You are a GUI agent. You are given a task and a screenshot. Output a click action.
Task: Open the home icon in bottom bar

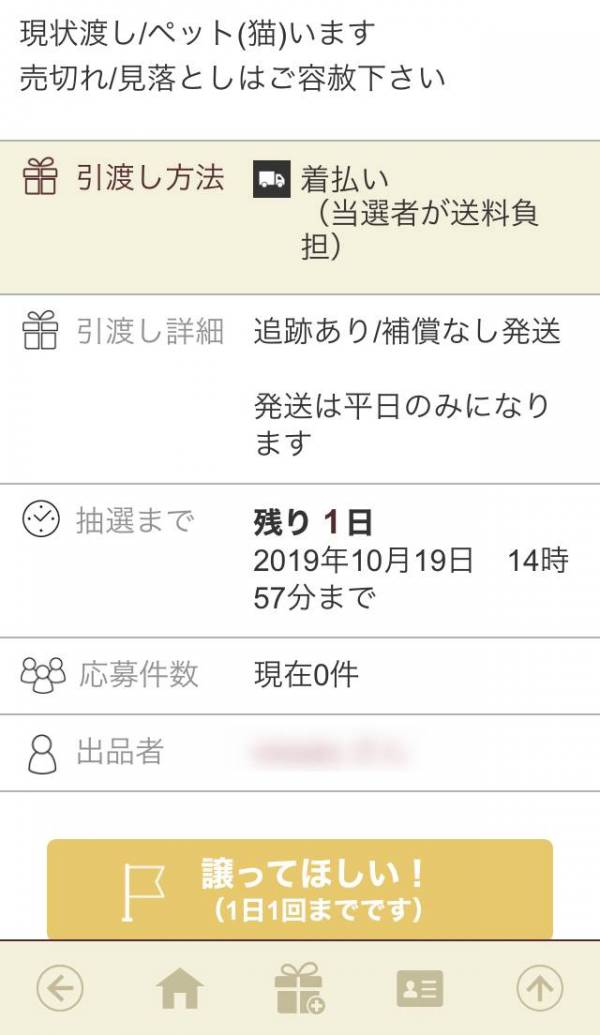coord(180,988)
